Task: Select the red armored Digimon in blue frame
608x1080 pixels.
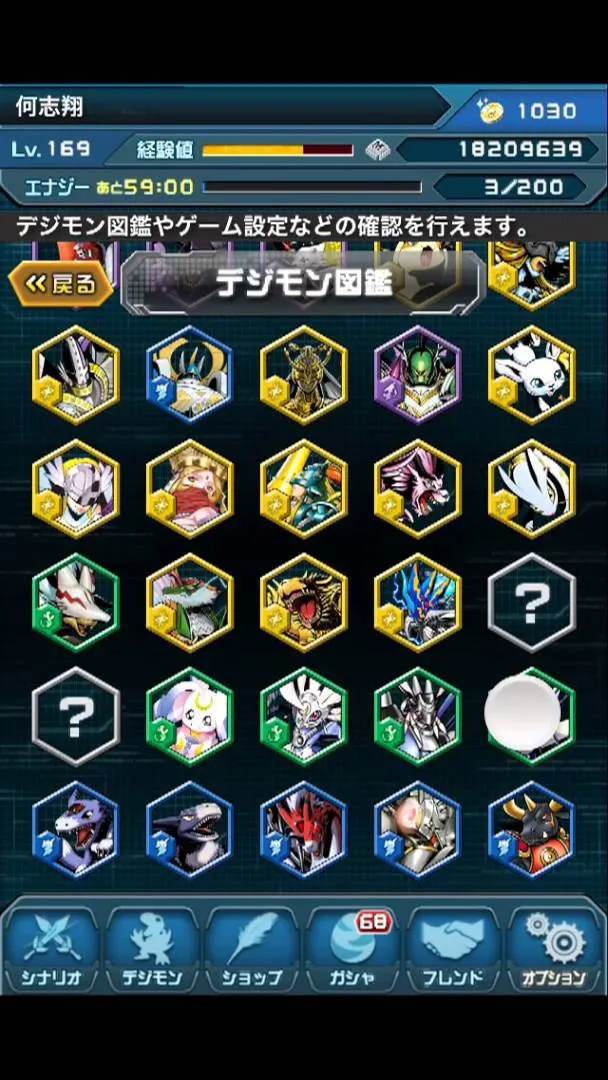Action: pos(304,831)
